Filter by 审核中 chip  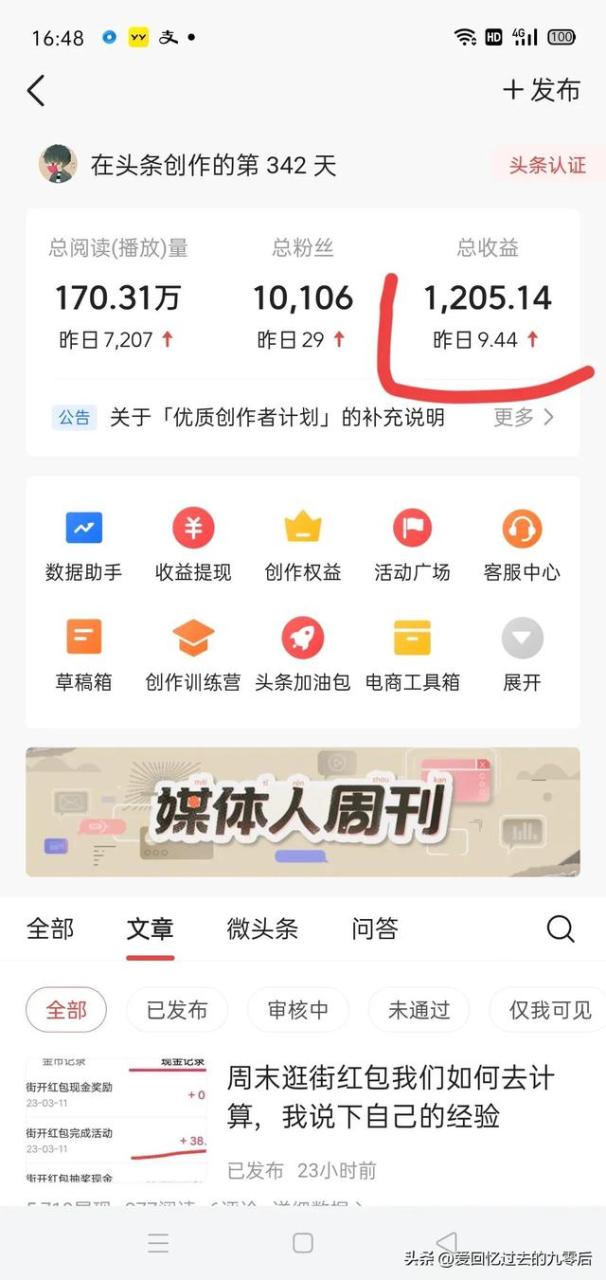coord(298,1010)
